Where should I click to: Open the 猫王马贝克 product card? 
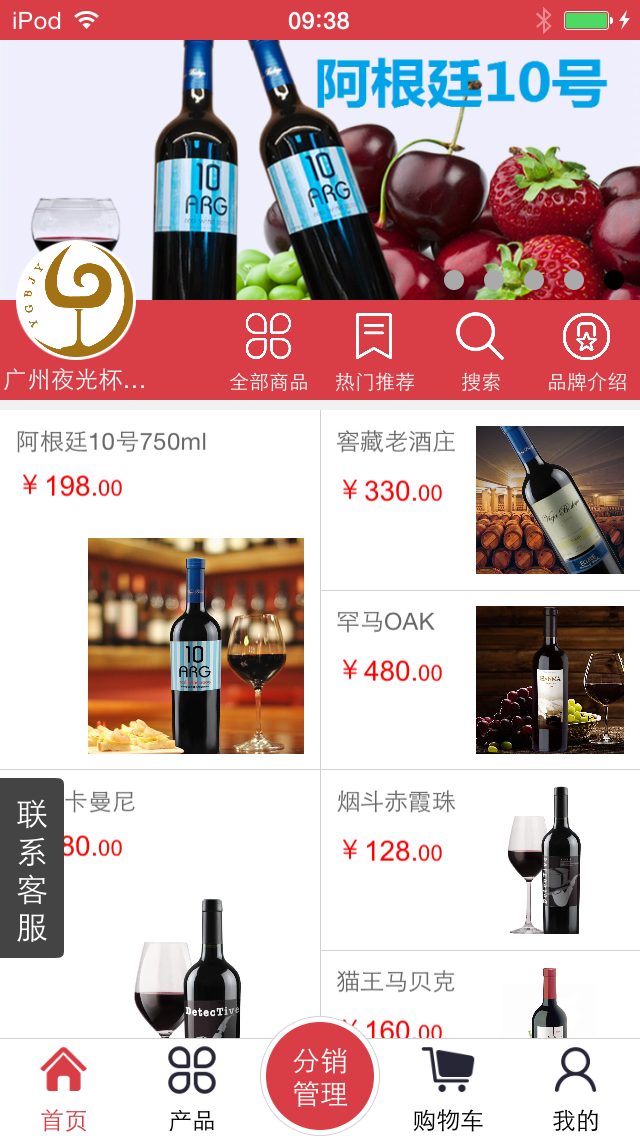click(x=481, y=994)
